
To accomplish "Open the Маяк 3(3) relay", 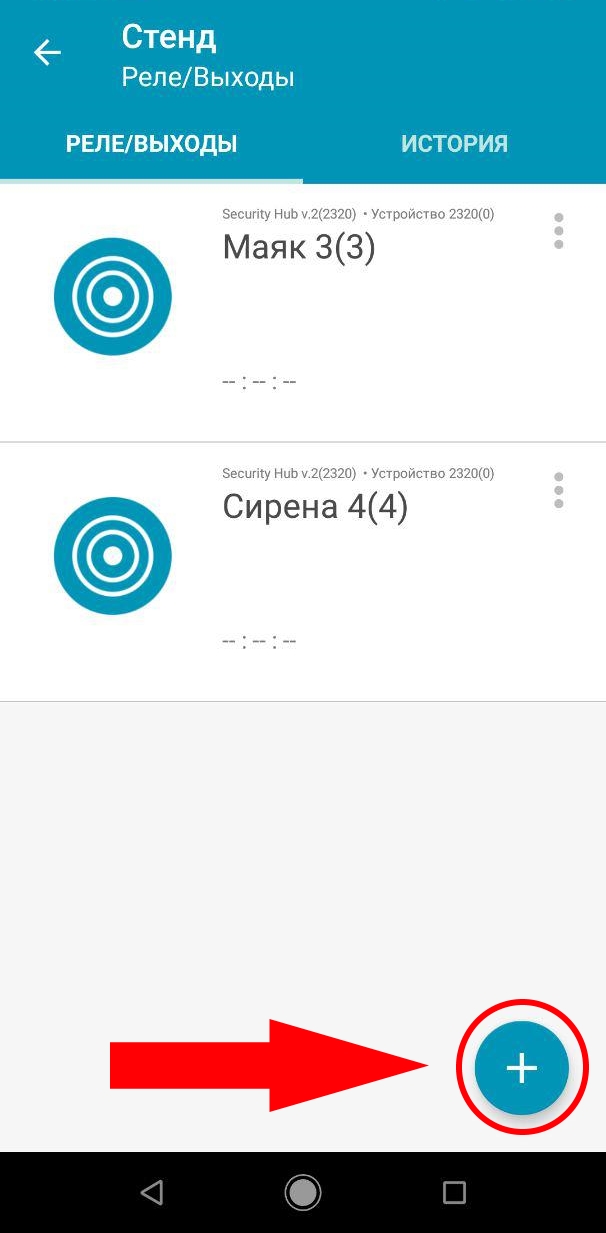I will coord(303,313).
